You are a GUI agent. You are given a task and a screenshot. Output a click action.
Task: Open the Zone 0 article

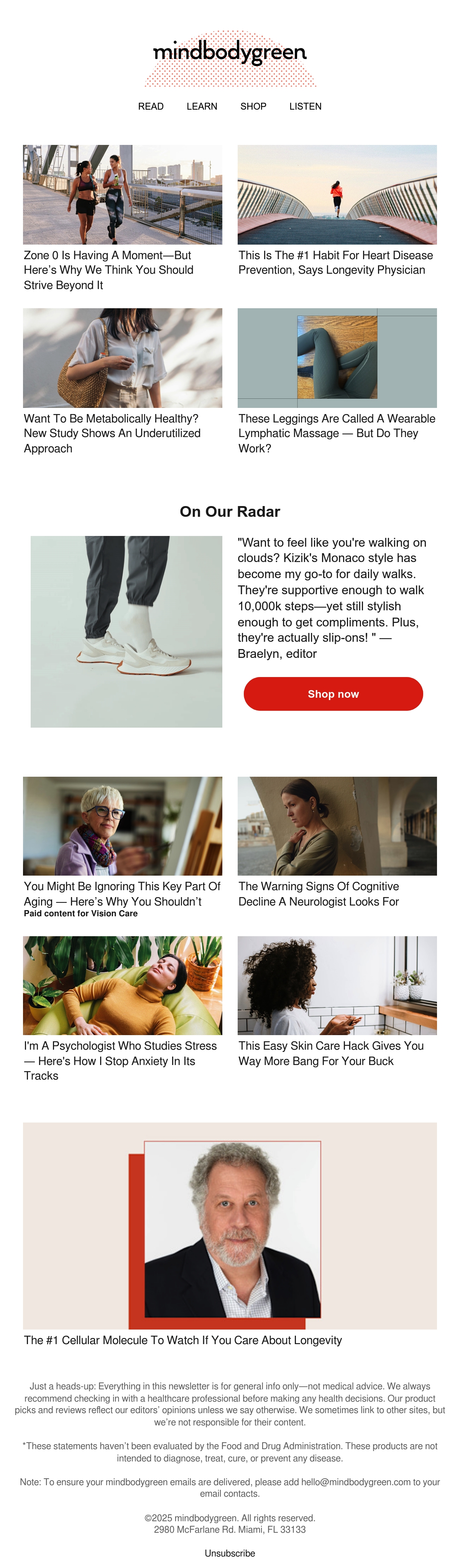(108, 270)
